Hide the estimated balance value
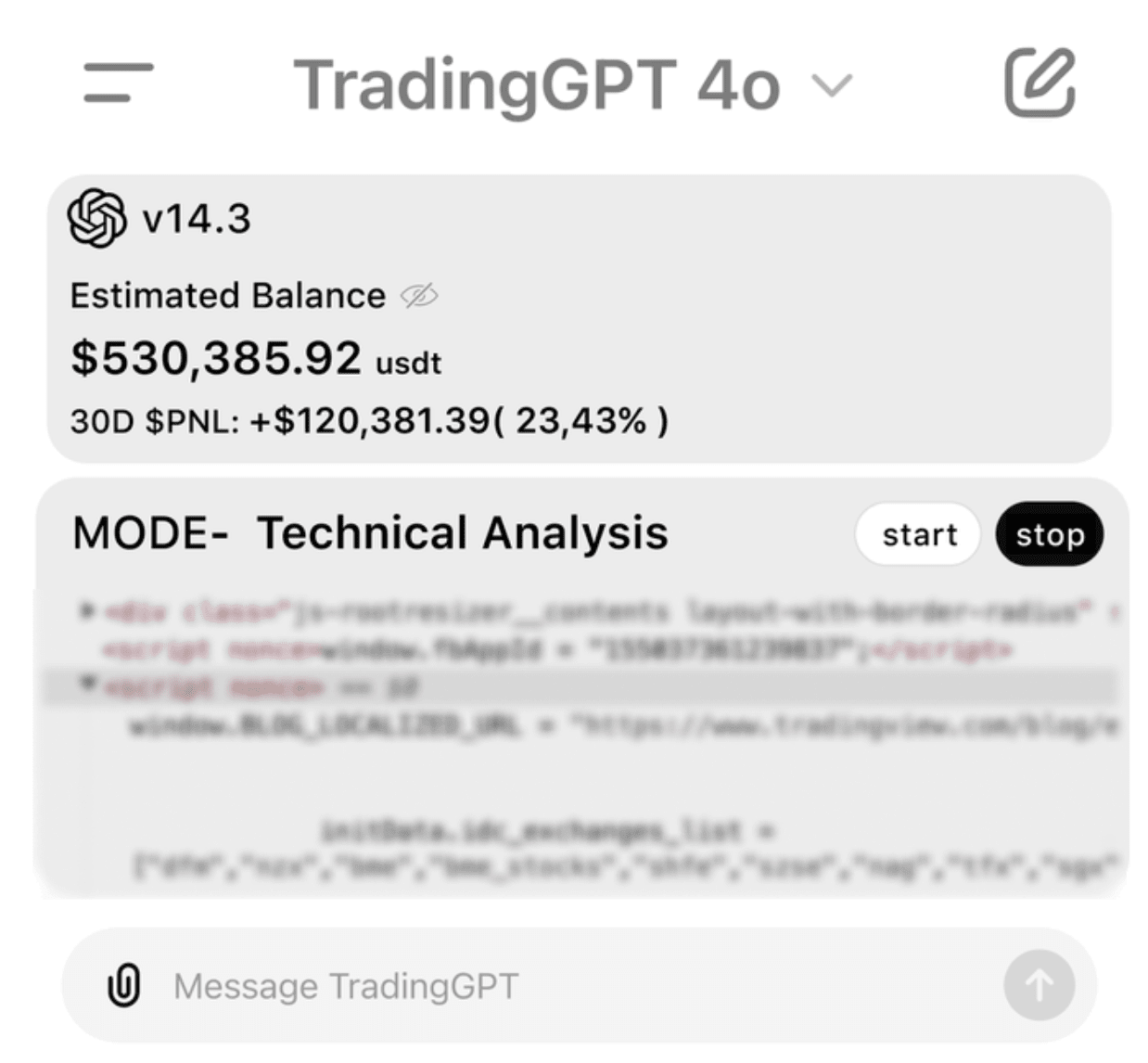The height and width of the screenshot is (1063, 1148). 419,296
